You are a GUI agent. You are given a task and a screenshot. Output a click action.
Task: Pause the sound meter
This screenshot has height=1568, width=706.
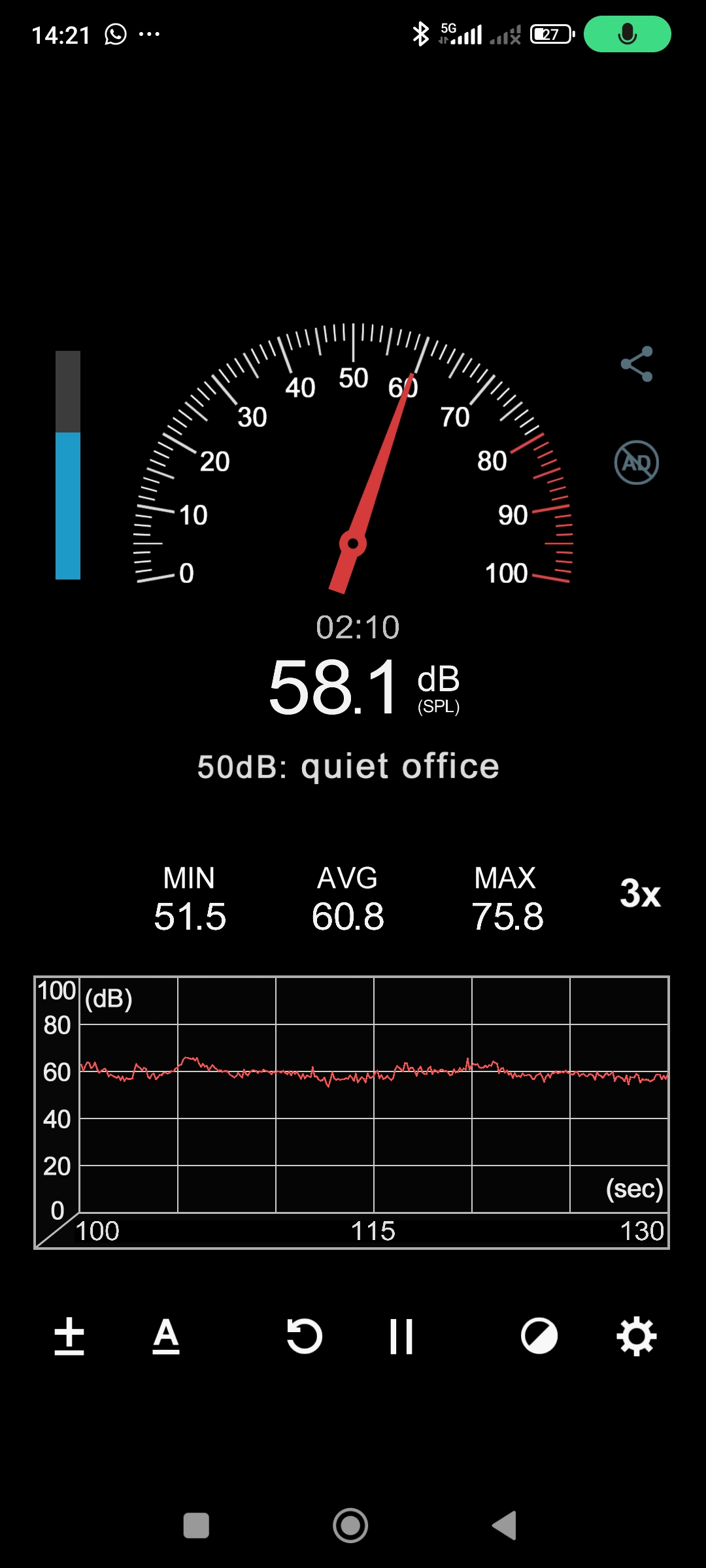(401, 1336)
